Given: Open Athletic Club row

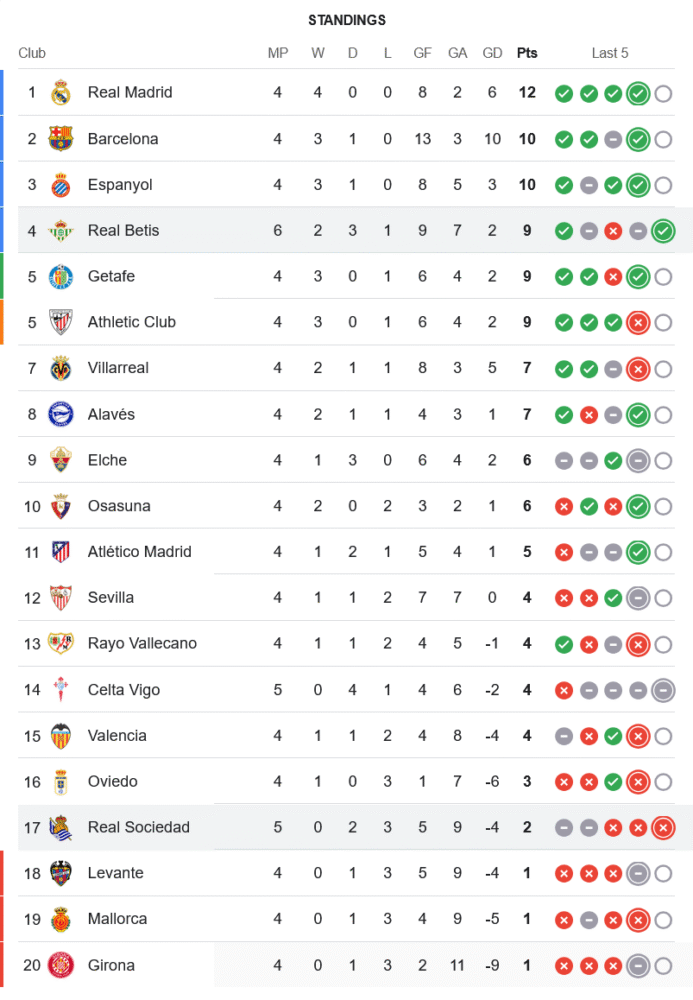Looking at the screenshot, I should [x=131, y=323].
